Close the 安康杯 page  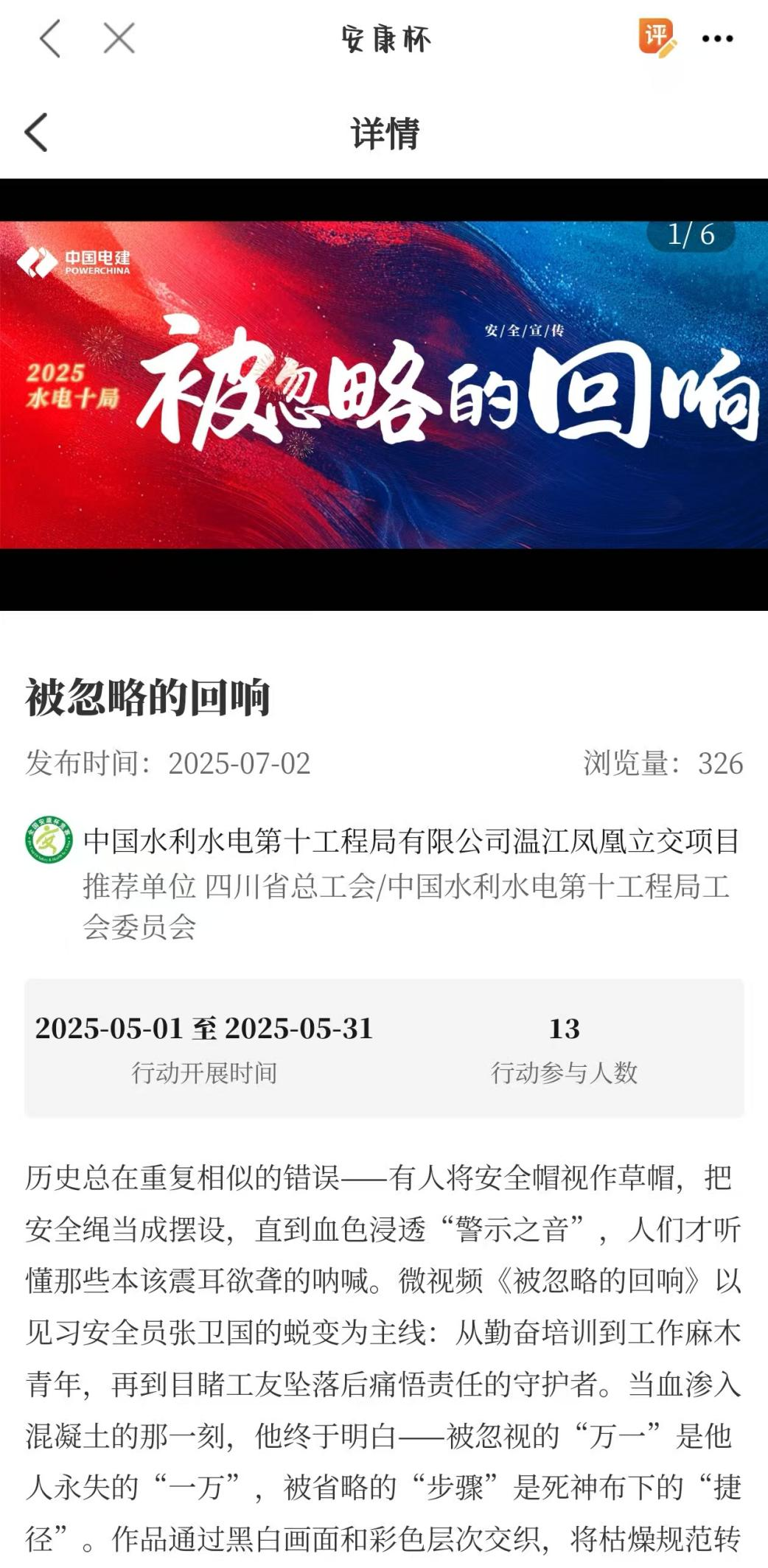point(119,38)
